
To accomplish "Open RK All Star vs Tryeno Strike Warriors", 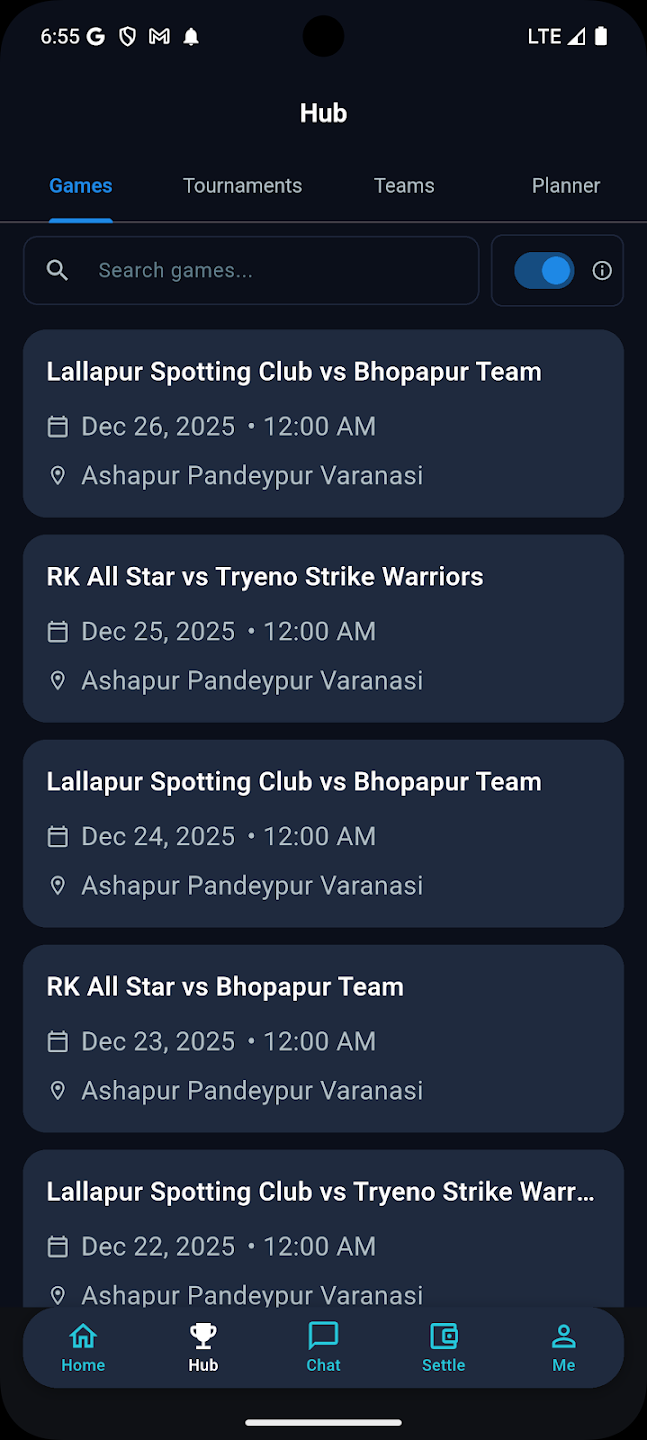I will coord(323,628).
